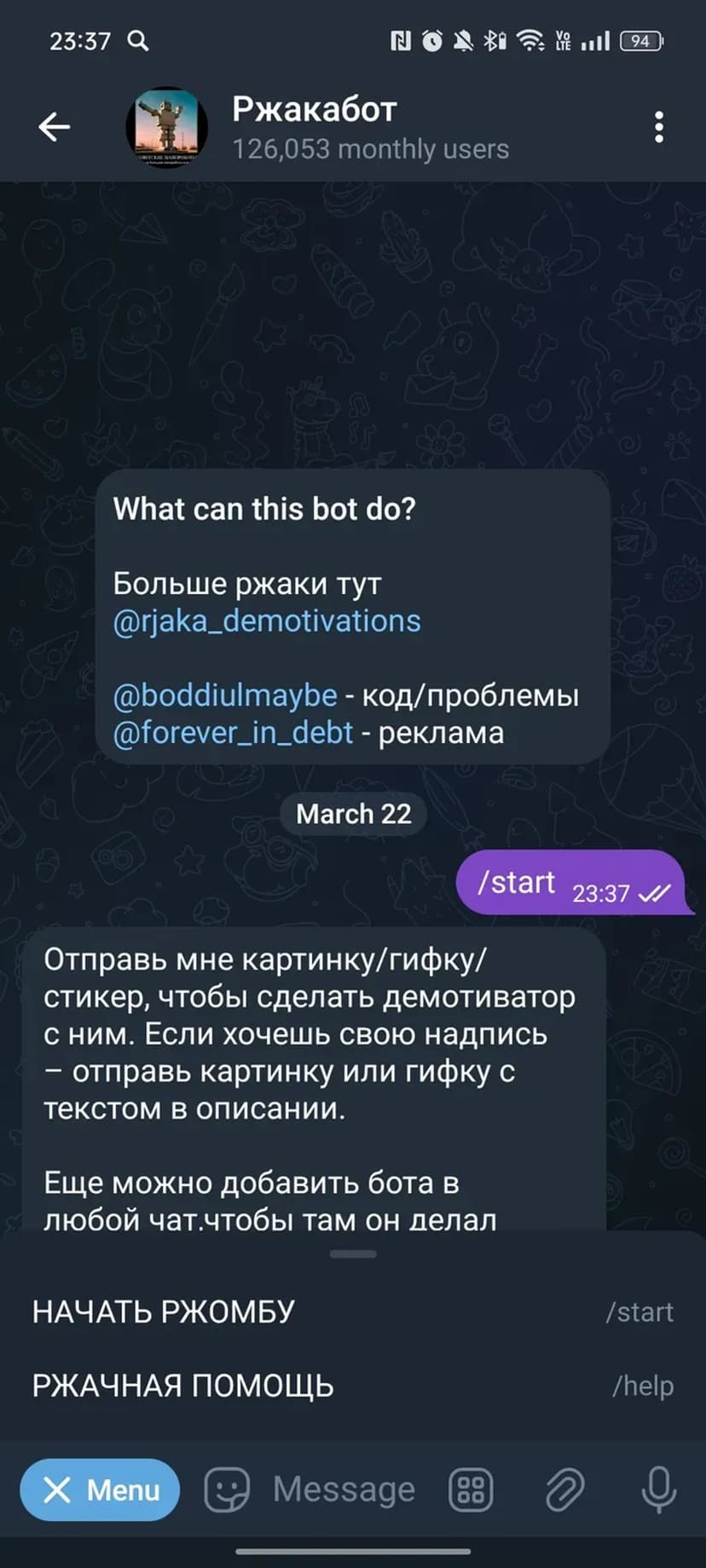Open the bot keyboard grid icon
This screenshot has width=706, height=1568.
[x=471, y=1490]
